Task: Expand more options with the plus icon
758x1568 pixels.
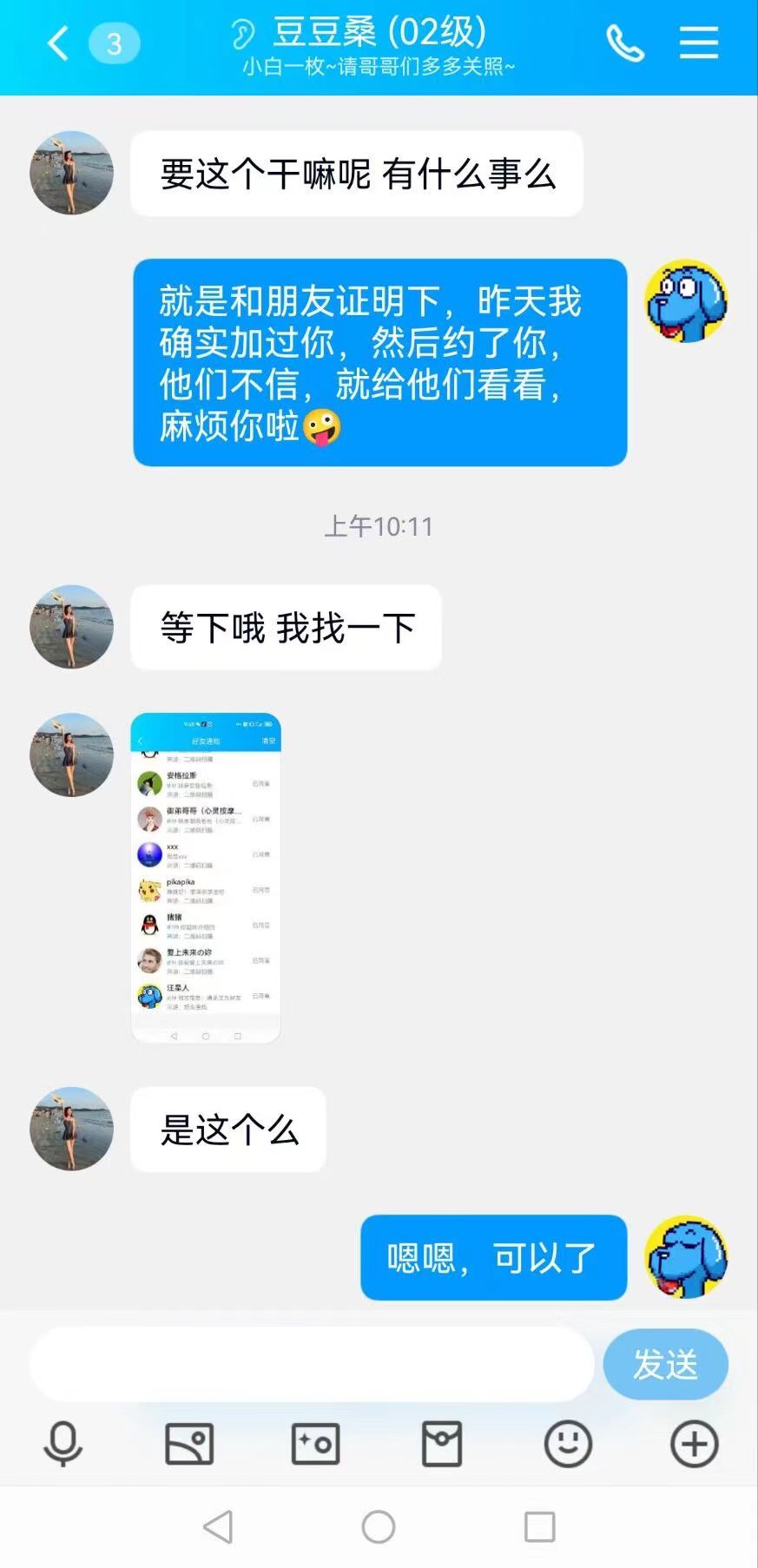Action: point(695,1445)
